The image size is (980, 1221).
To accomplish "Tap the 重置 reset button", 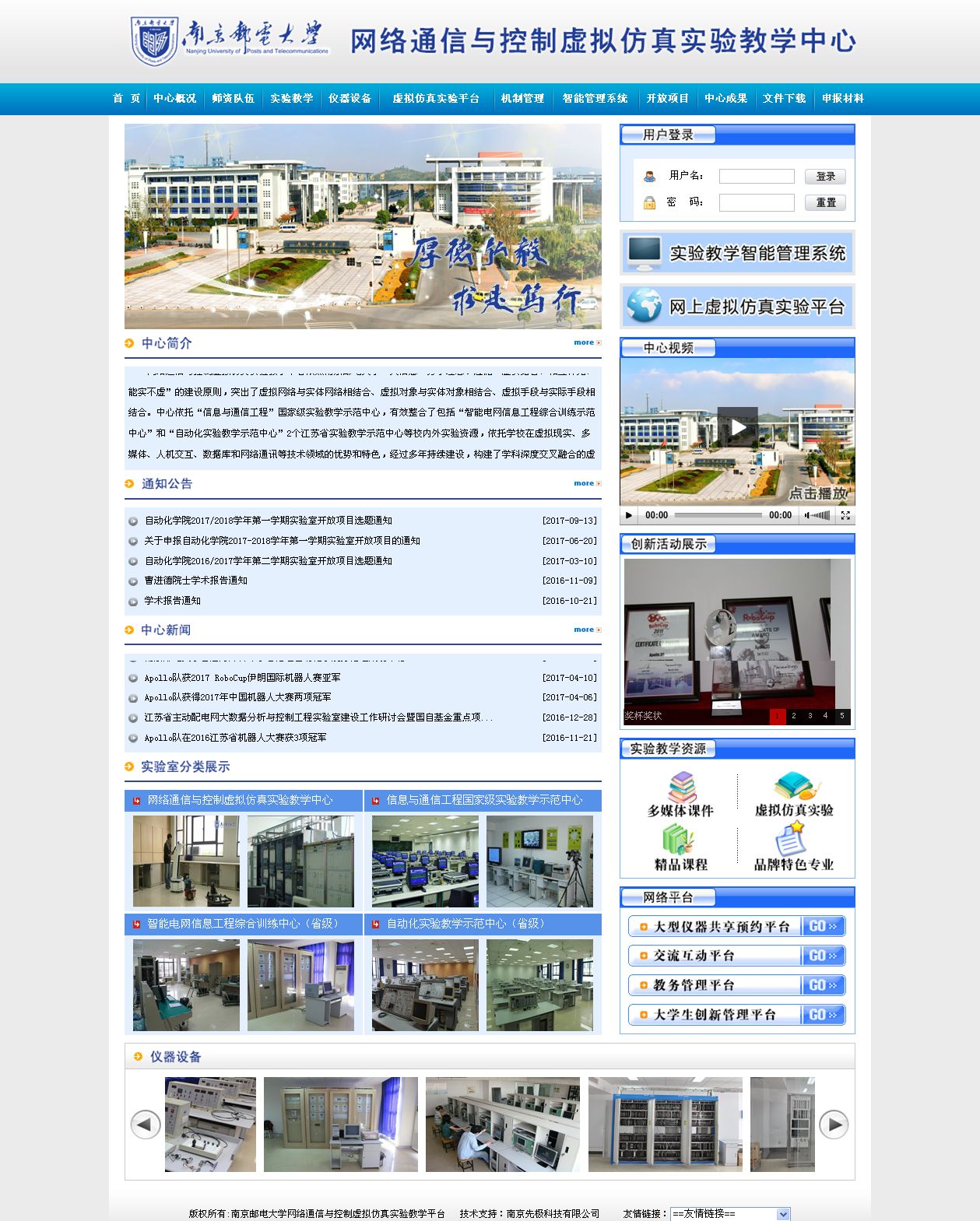I will coord(825,202).
